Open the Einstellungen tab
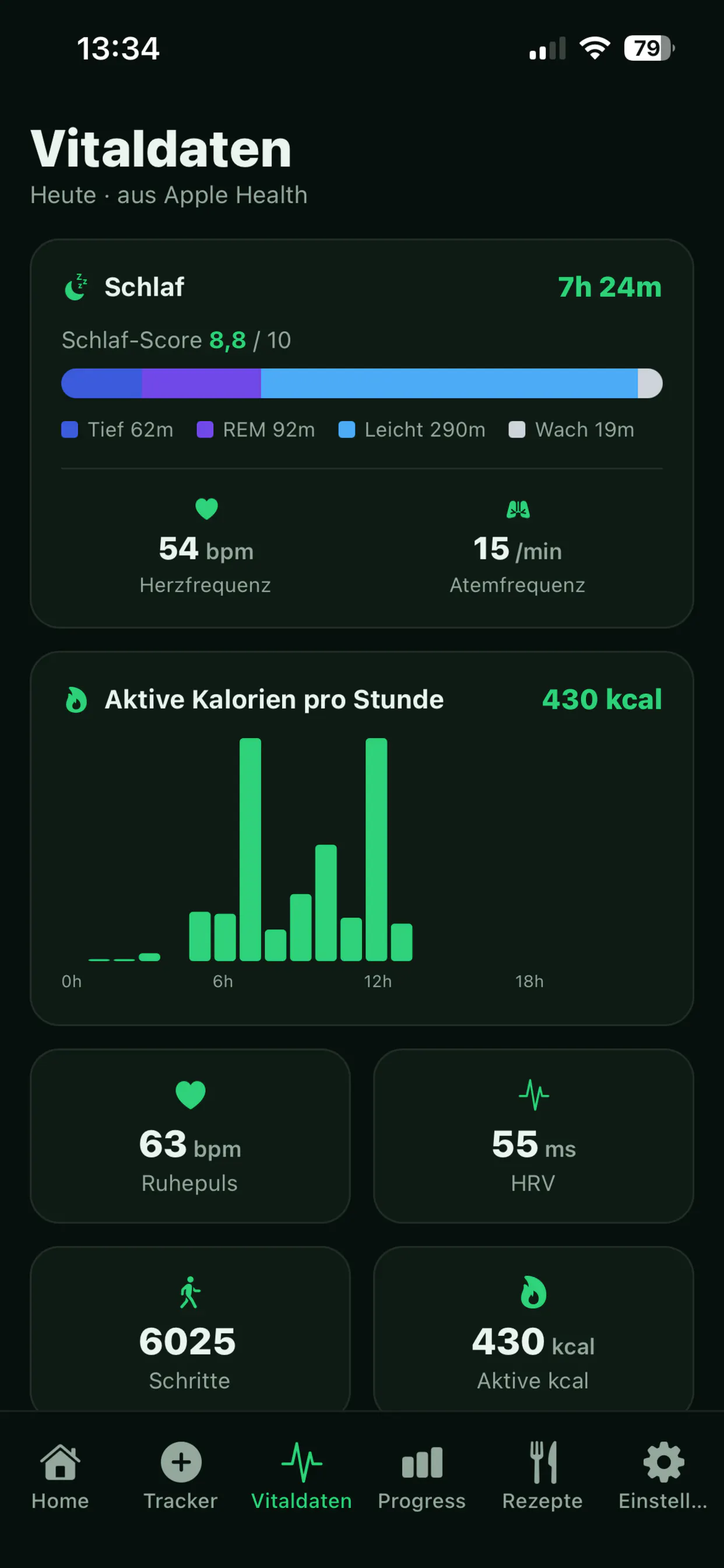 coord(663,1475)
